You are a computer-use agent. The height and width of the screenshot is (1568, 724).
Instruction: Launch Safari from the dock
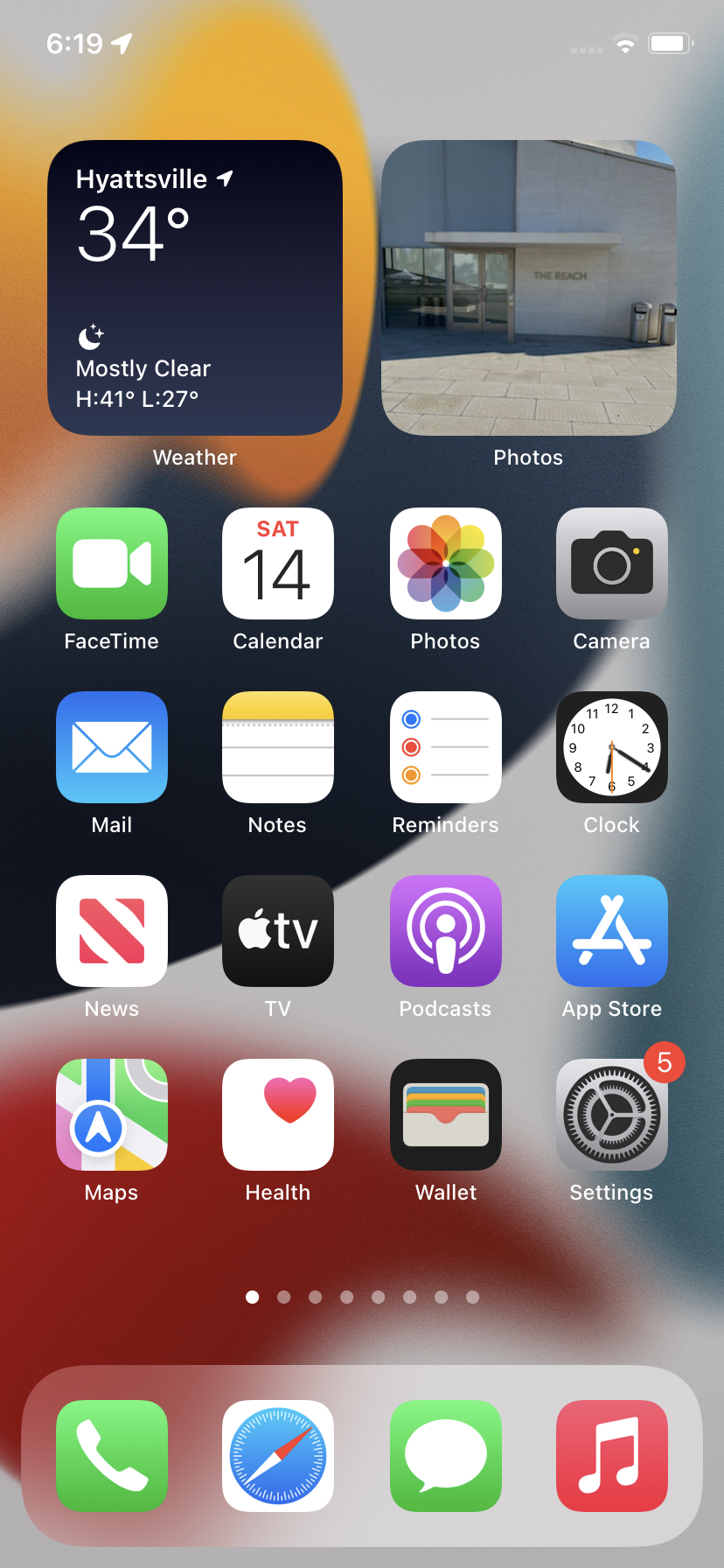click(x=278, y=1456)
